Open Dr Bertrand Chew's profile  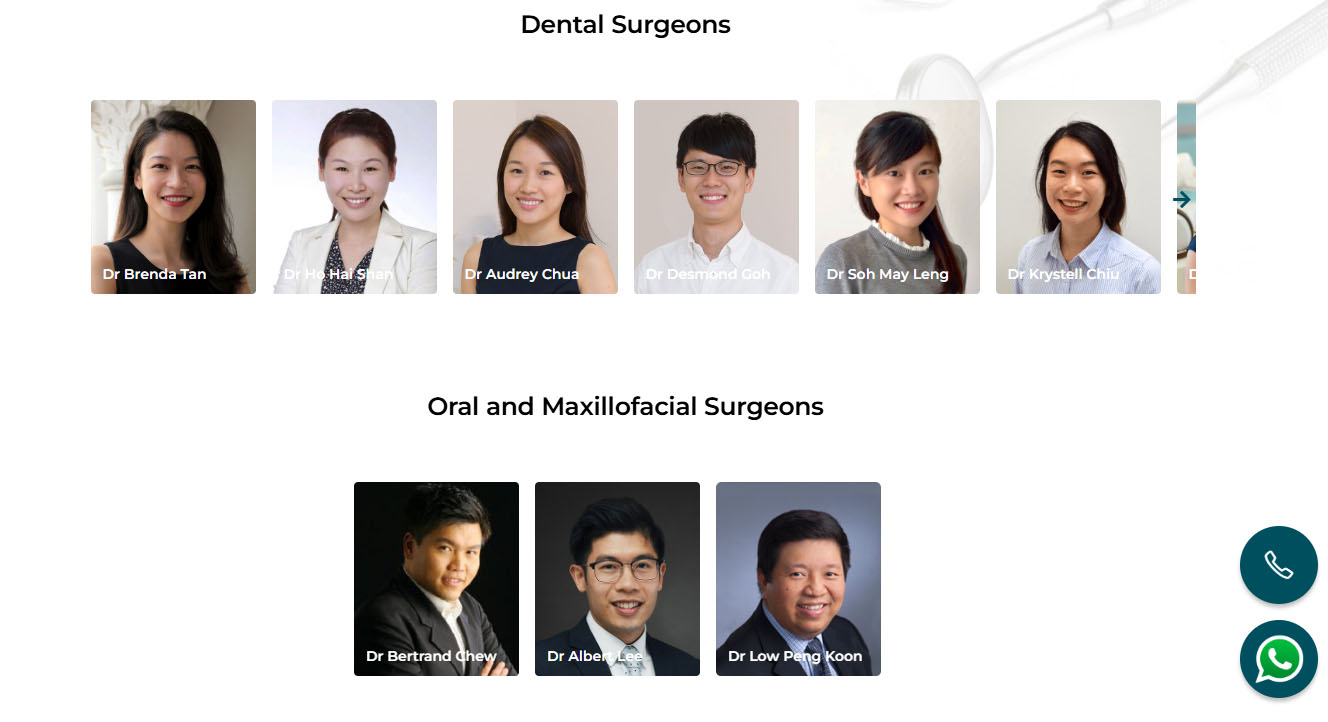[436, 579]
